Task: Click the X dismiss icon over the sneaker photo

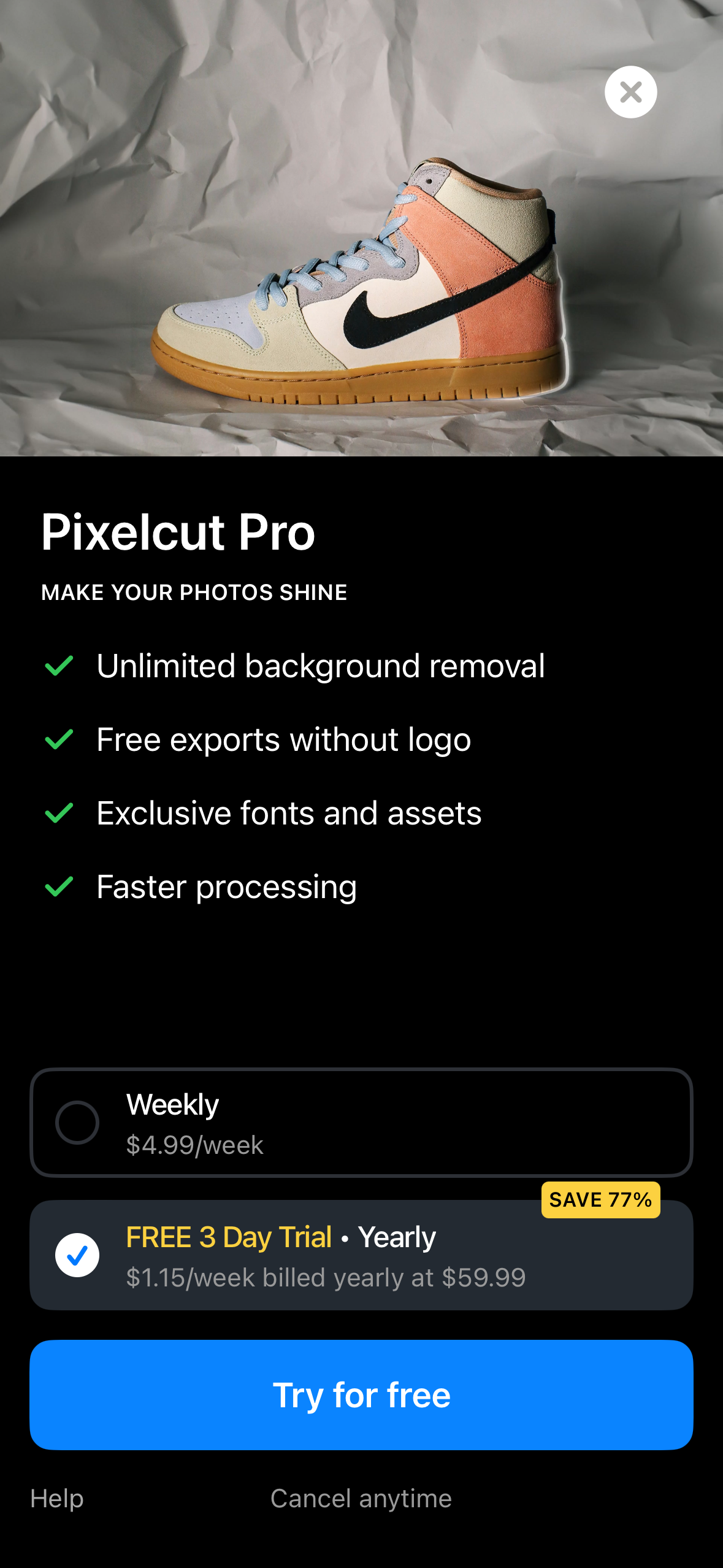Action: (630, 91)
